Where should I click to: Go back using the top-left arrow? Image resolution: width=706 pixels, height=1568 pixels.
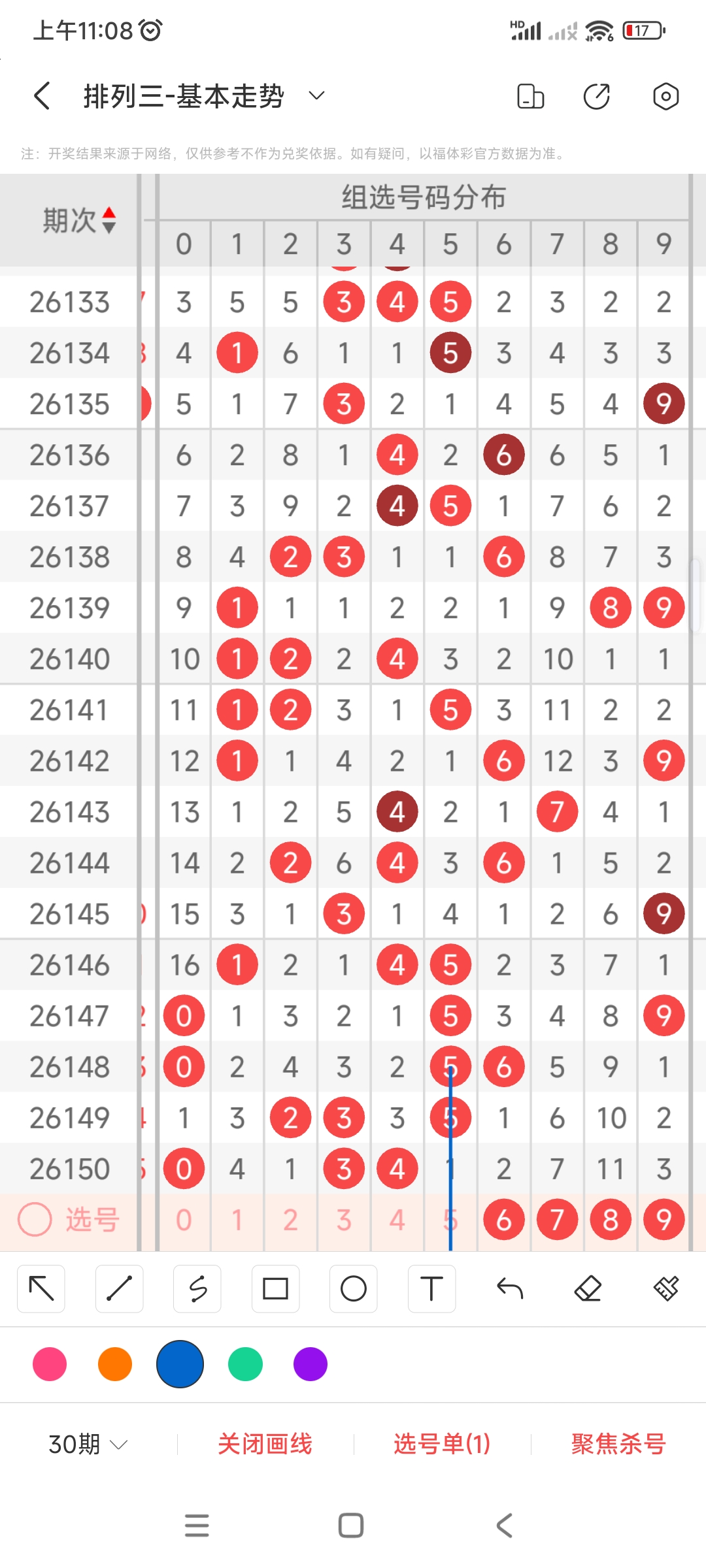(x=42, y=96)
